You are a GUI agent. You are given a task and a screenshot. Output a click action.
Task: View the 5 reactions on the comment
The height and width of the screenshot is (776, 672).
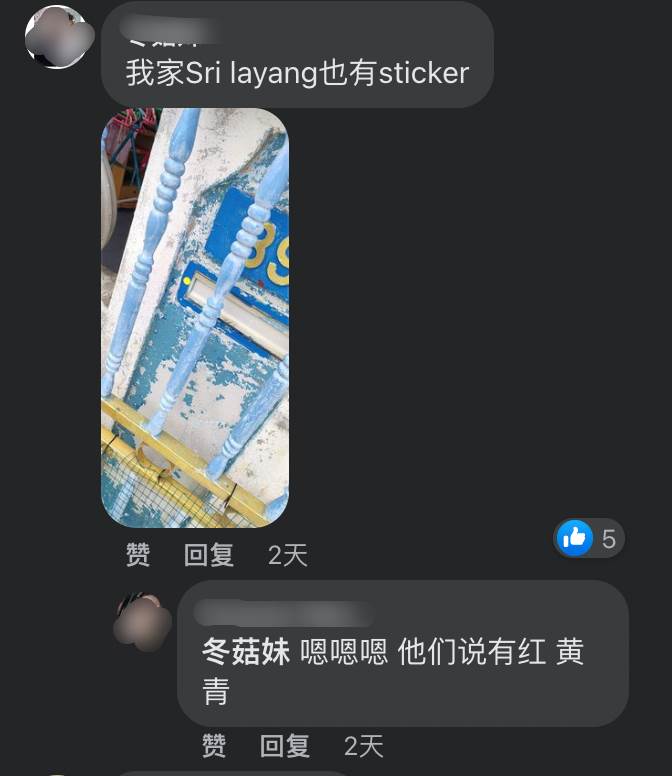point(589,539)
